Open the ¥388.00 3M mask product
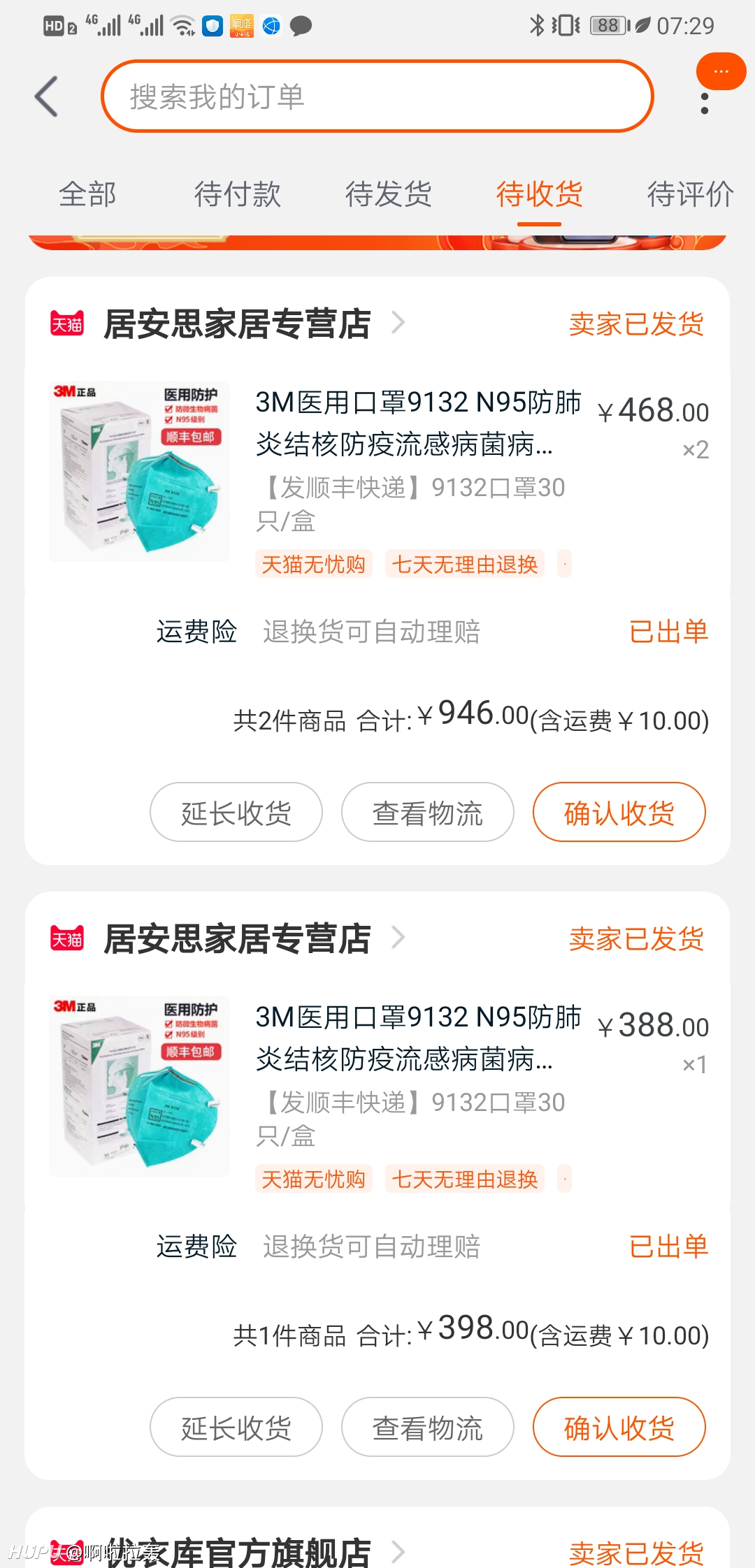755x1568 pixels. click(418, 1037)
